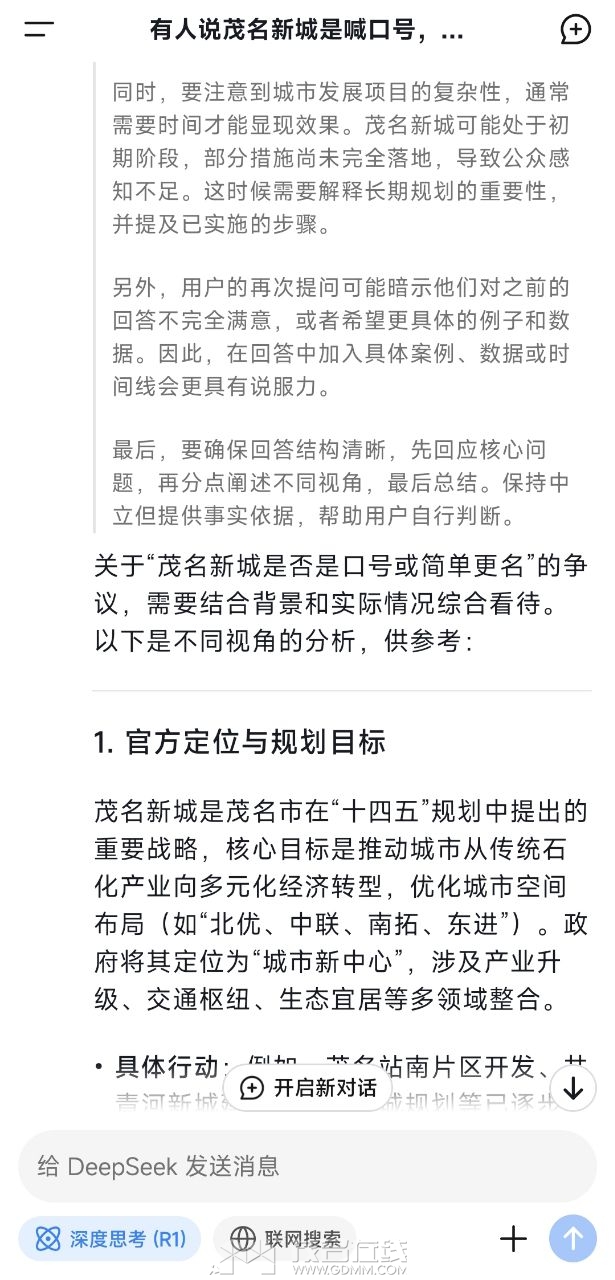615x1280 pixels.
Task: Start a new chat from top bar
Action: [x=575, y=30]
